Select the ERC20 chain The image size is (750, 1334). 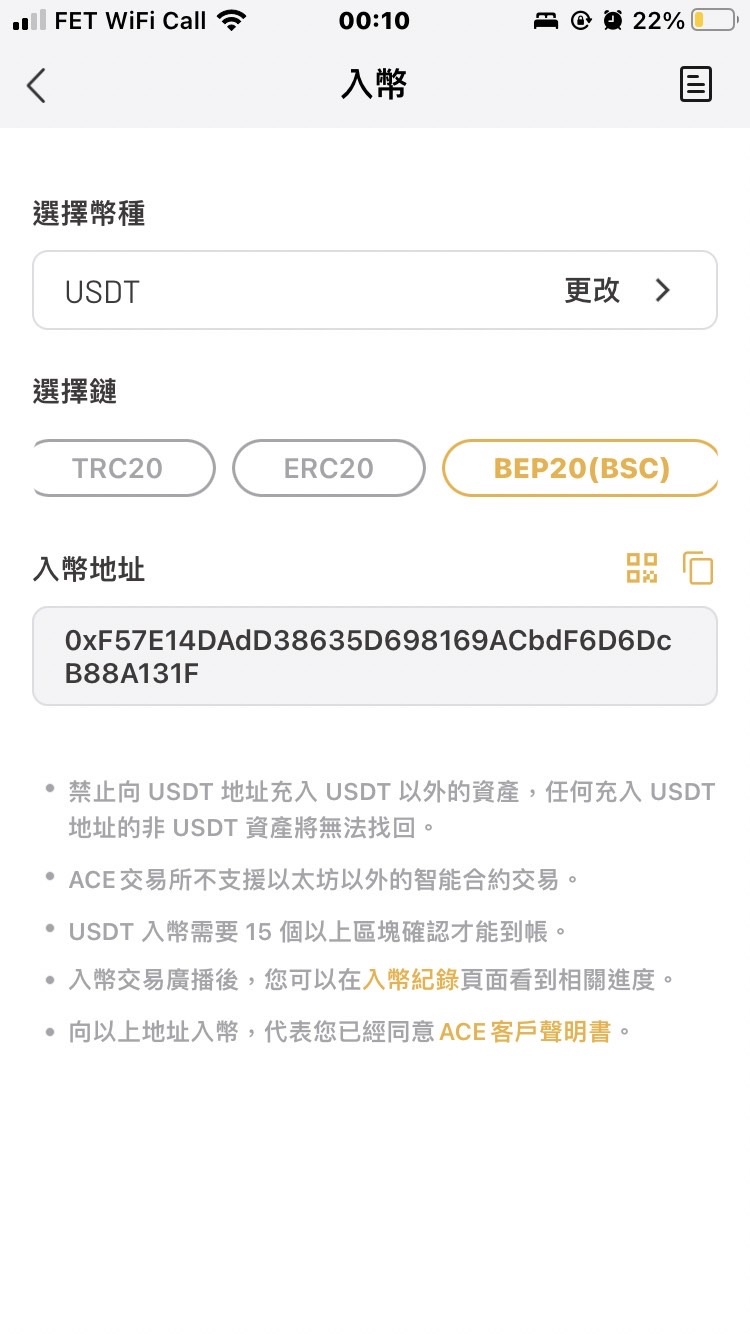(328, 468)
